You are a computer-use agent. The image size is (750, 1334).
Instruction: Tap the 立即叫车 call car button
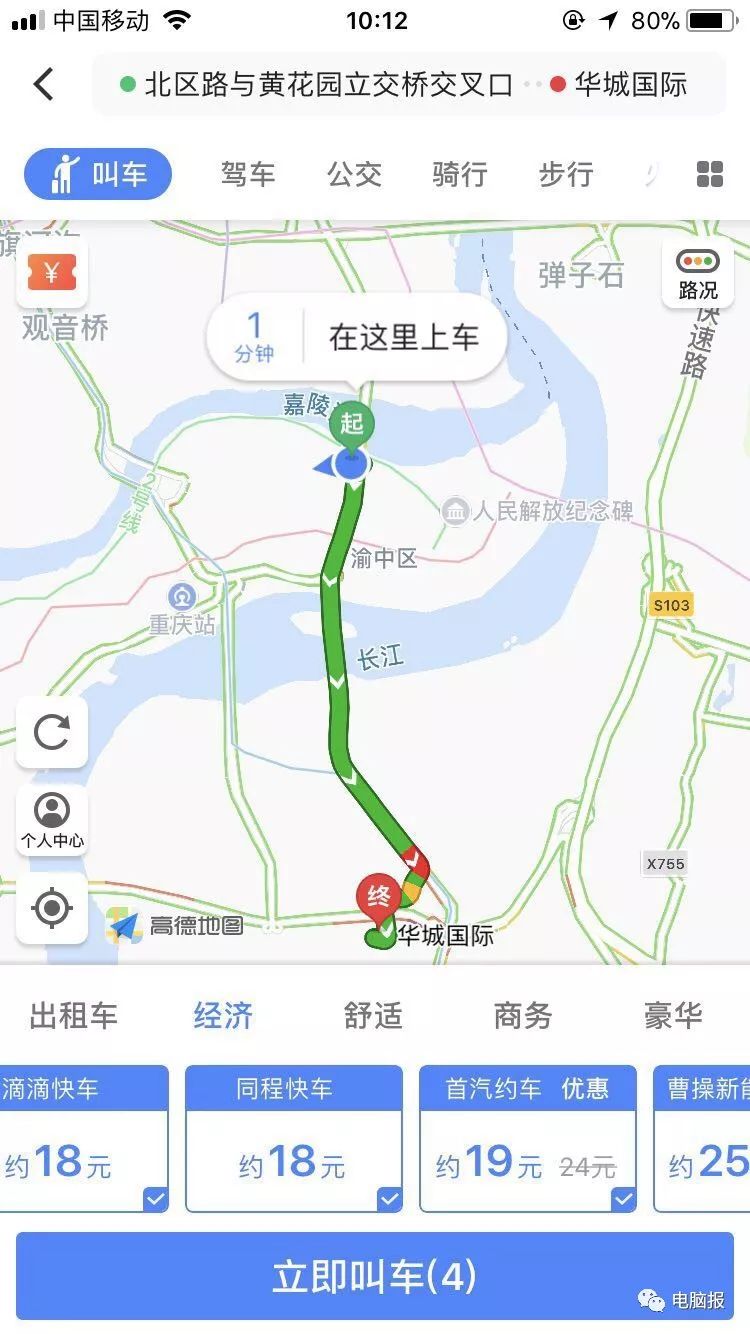click(x=375, y=1274)
